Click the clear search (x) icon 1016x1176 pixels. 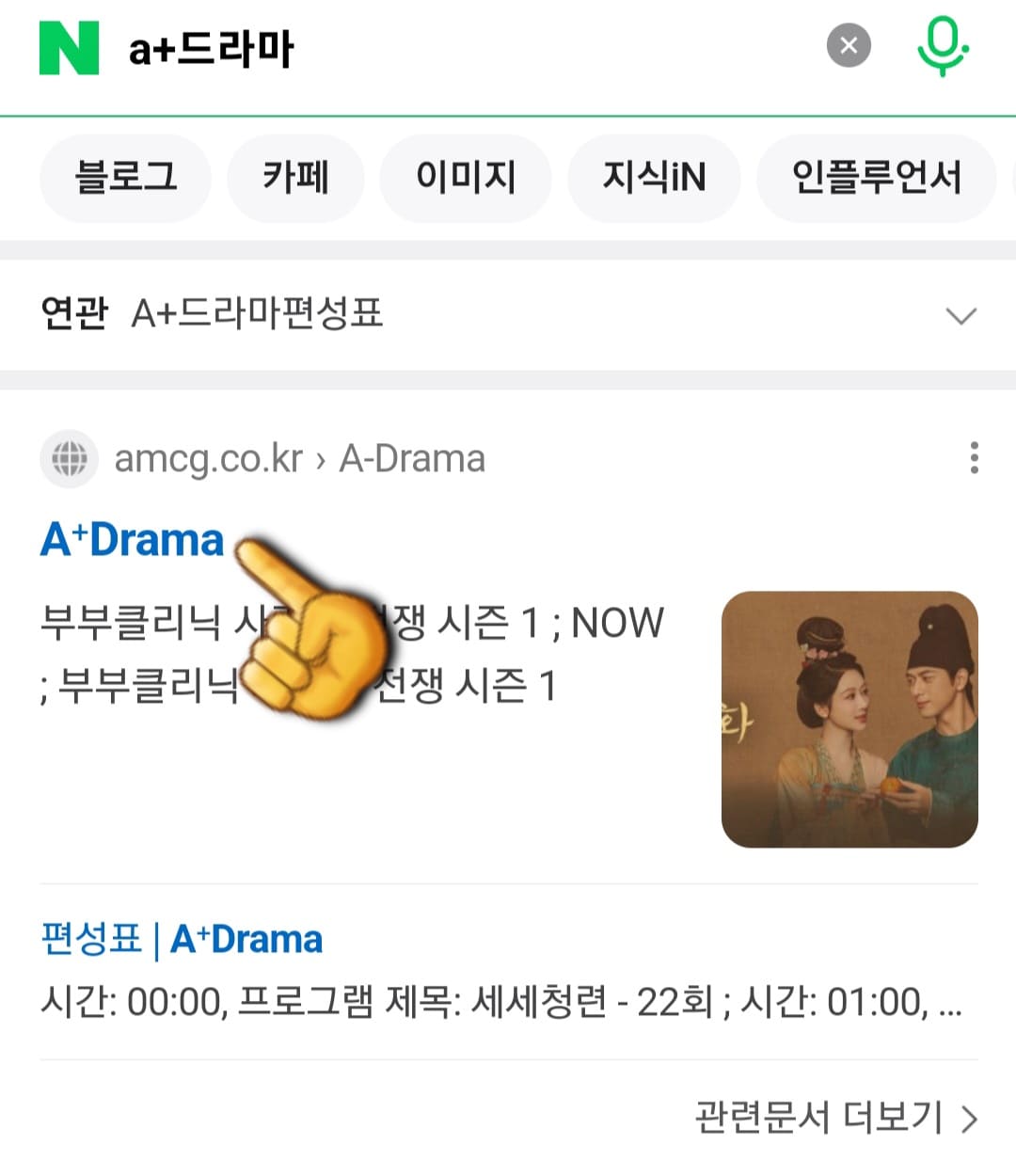(x=848, y=44)
